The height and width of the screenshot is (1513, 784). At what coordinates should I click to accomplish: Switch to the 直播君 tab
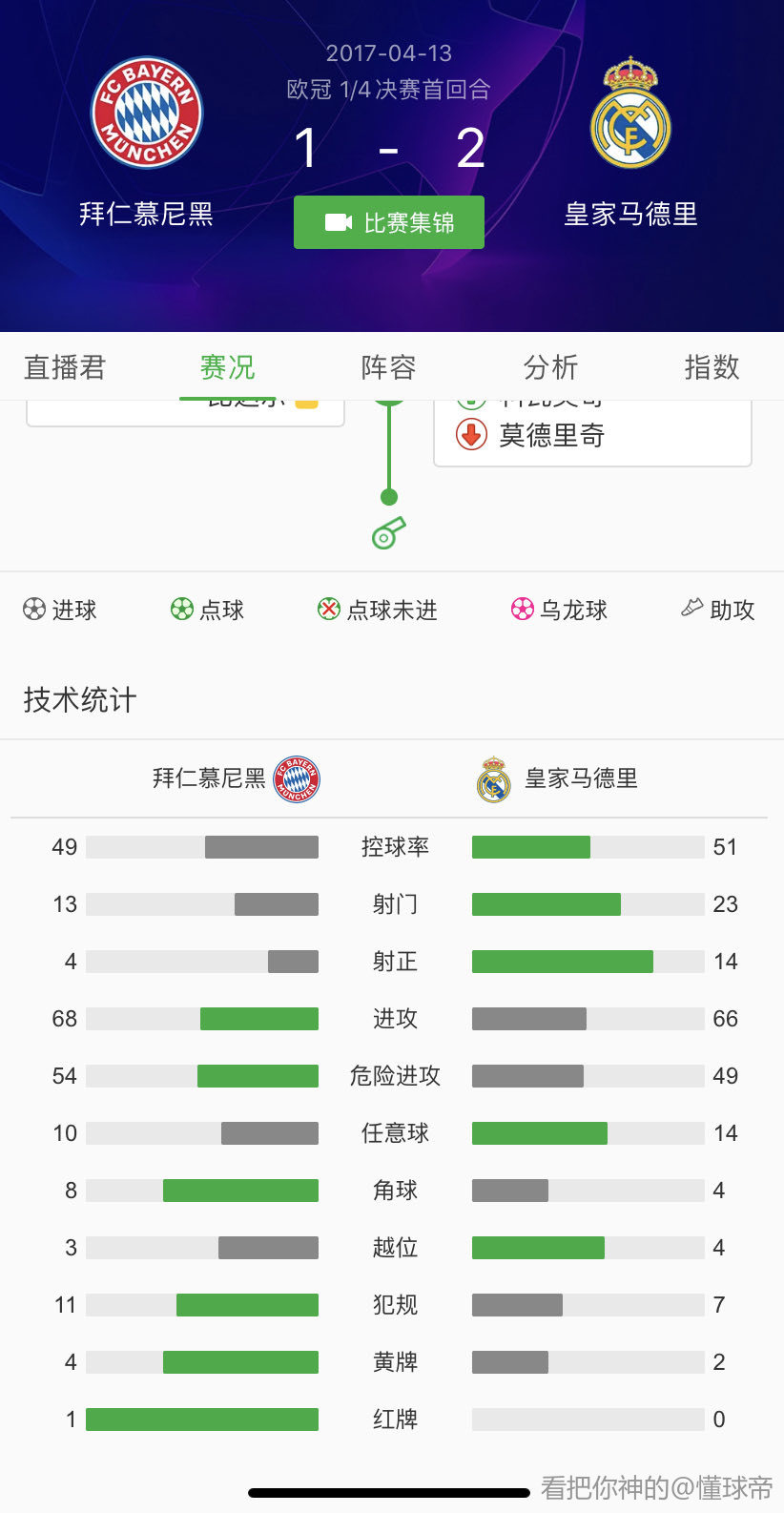click(x=65, y=367)
